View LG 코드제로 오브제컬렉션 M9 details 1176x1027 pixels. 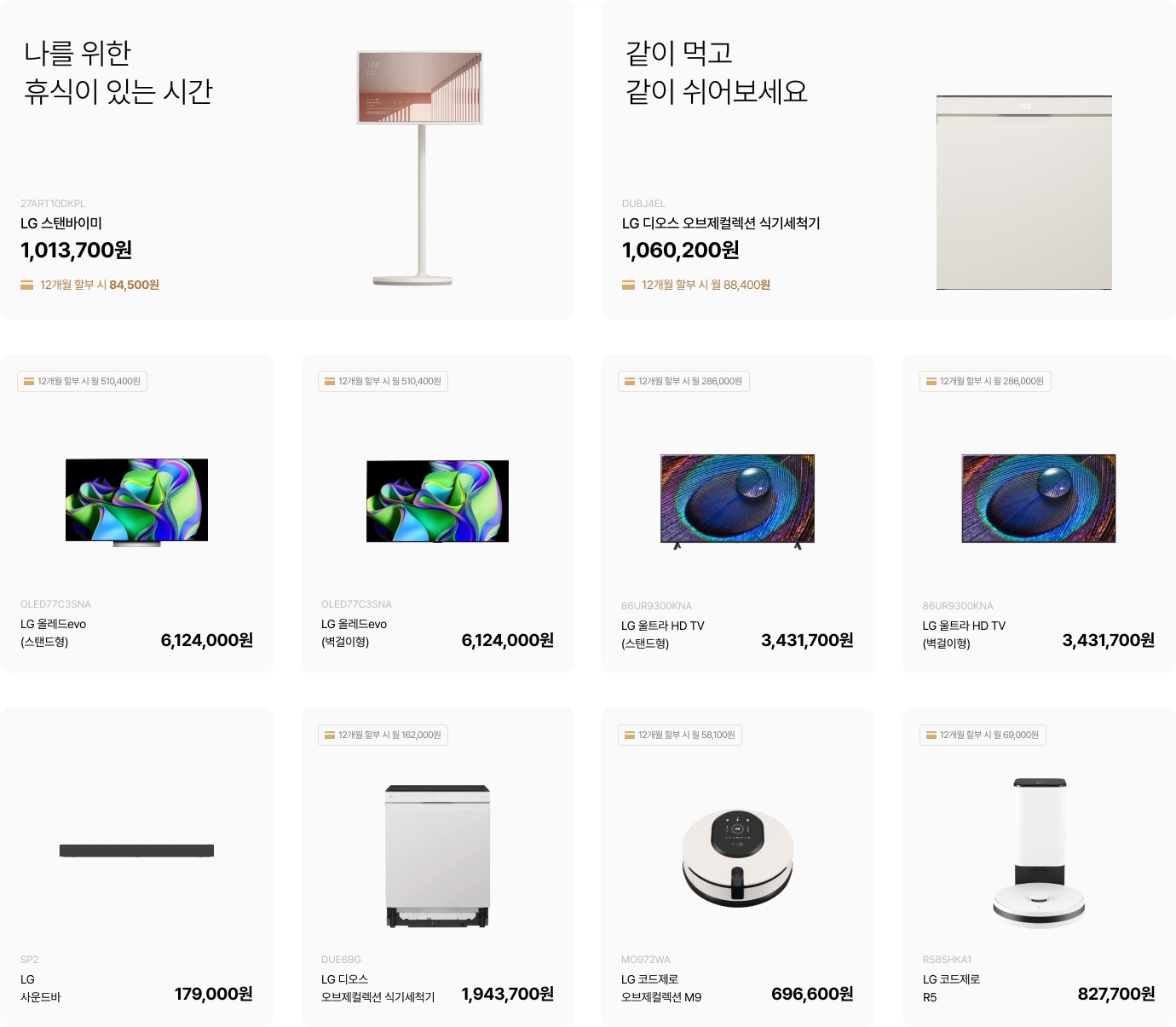pos(738,867)
